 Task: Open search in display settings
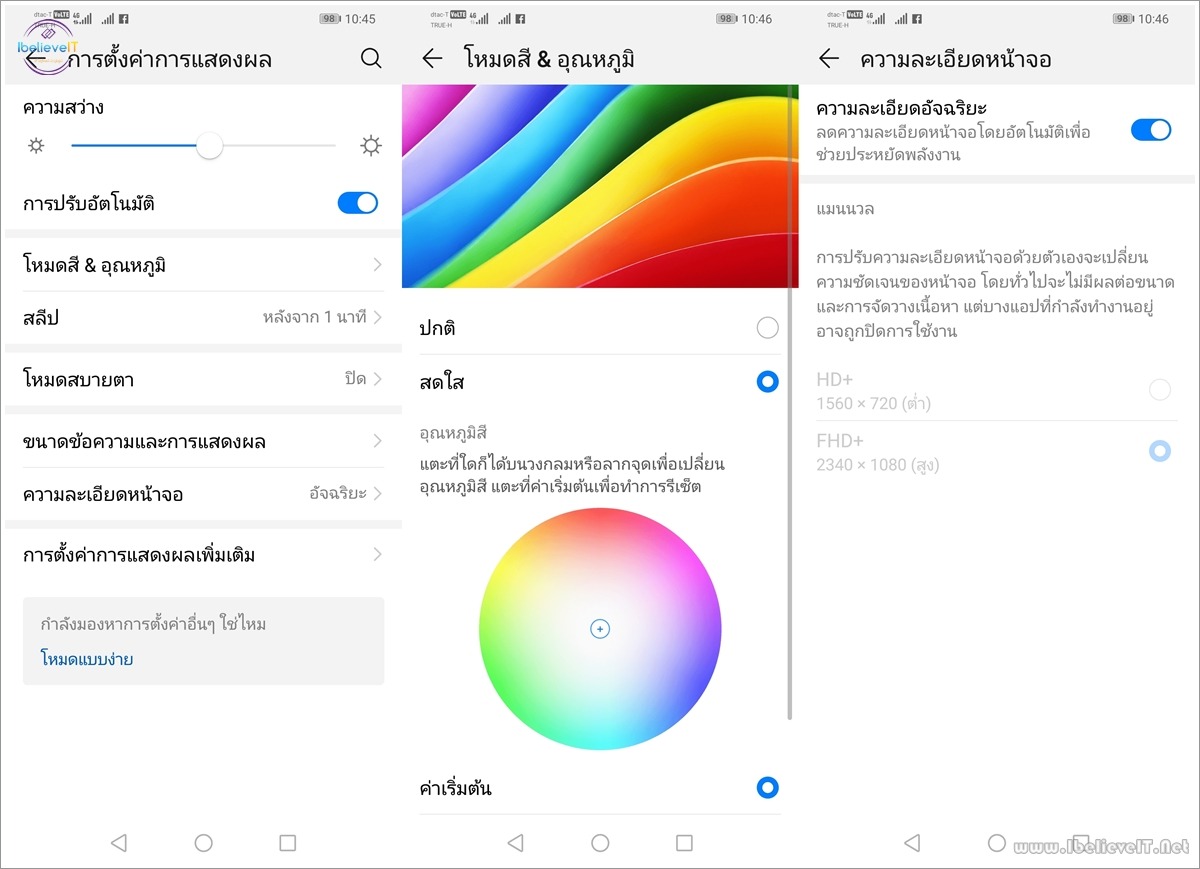[x=371, y=59]
